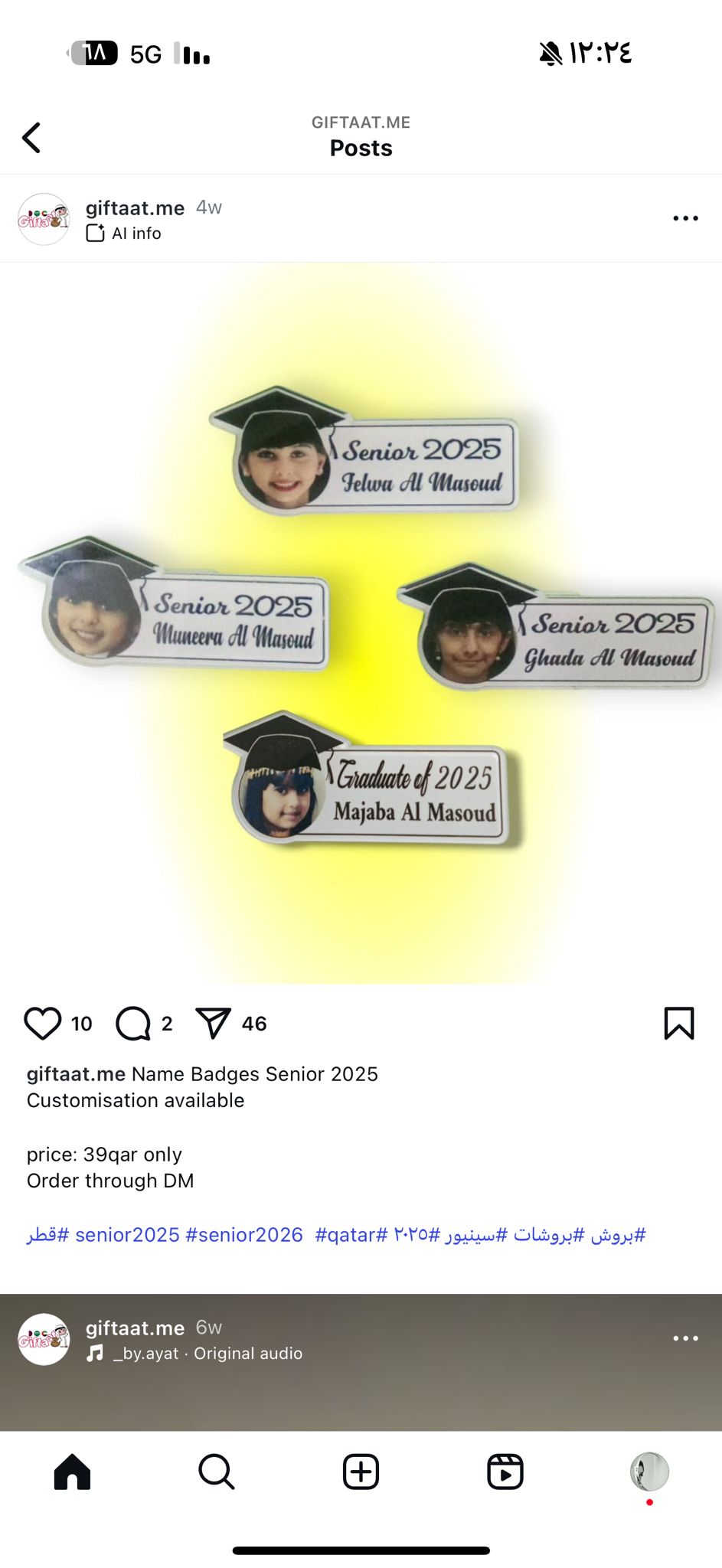
Task: Tap the giftaat.me username on the 4w post
Action: [135, 207]
